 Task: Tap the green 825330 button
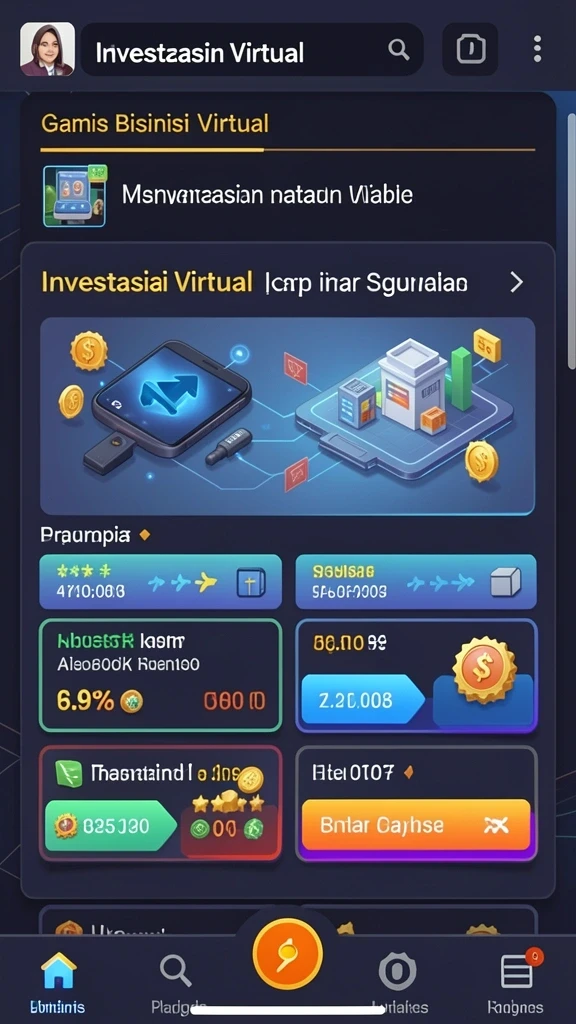111,825
